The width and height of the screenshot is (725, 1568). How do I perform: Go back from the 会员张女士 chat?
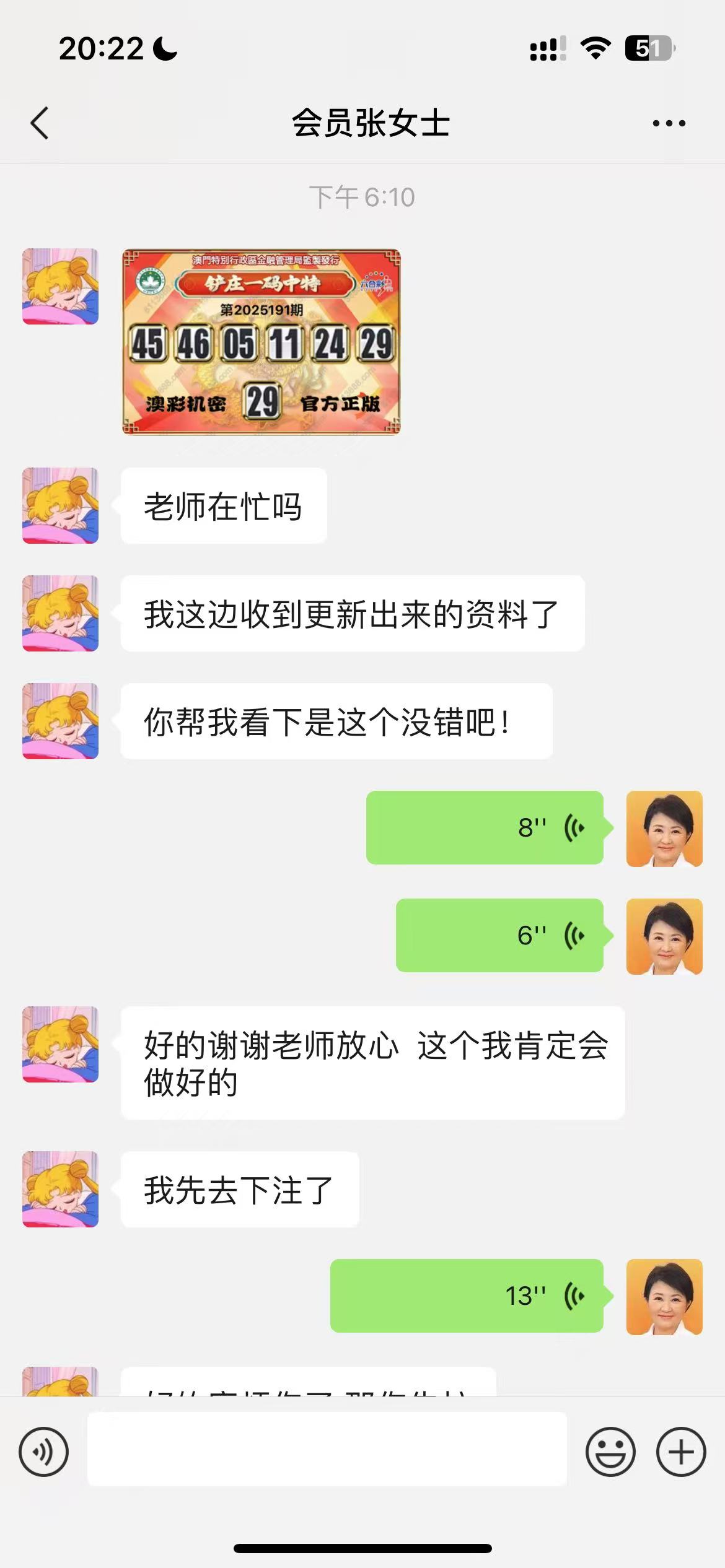[x=40, y=123]
